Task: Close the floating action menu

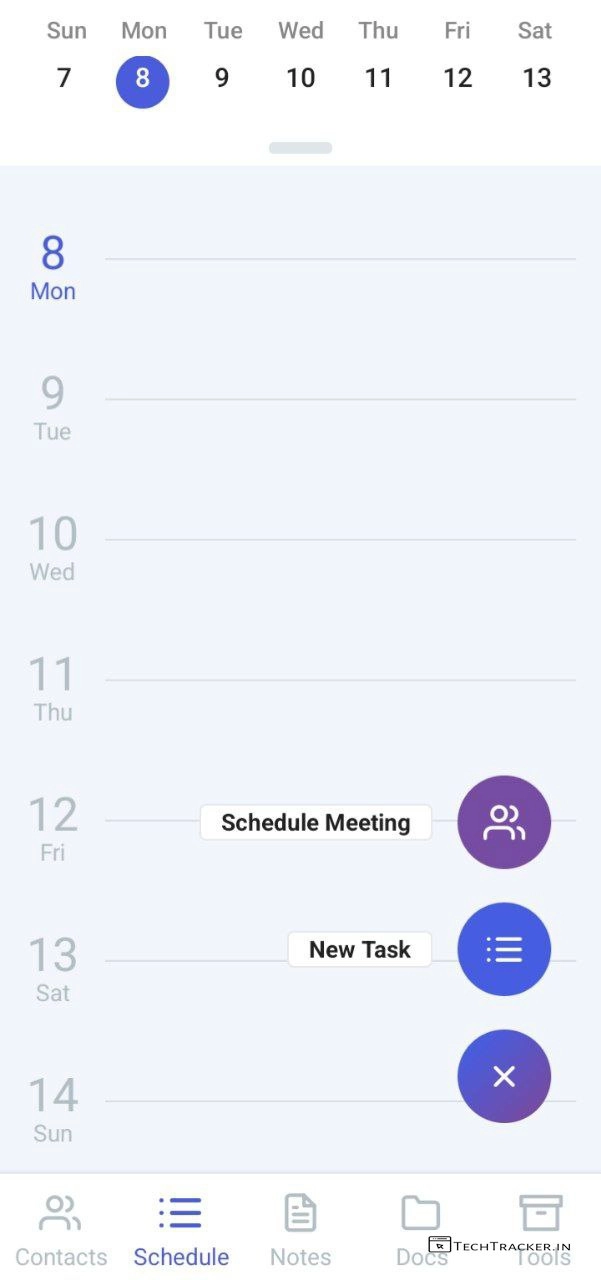Action: [x=503, y=1076]
